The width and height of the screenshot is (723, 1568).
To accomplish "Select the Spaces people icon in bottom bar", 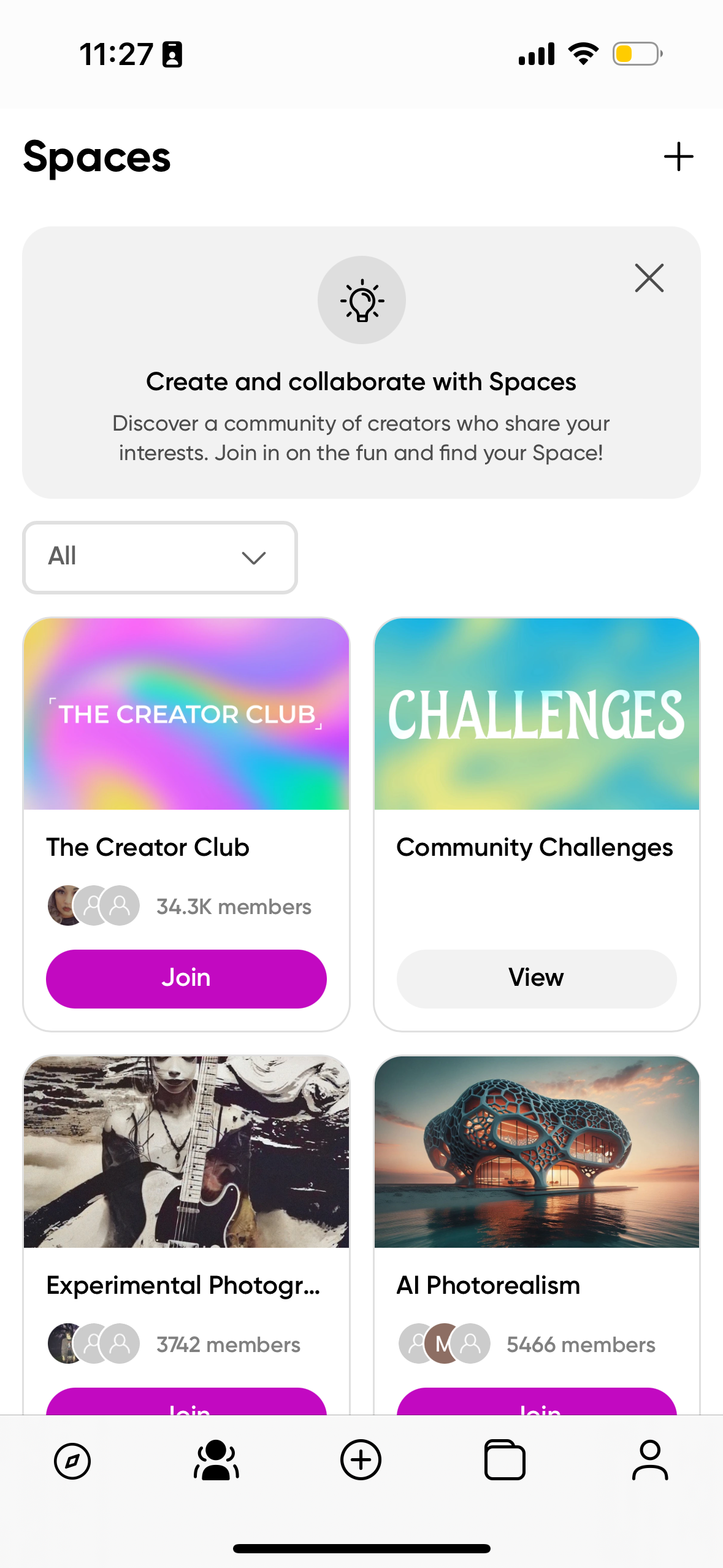I will tap(216, 1460).
